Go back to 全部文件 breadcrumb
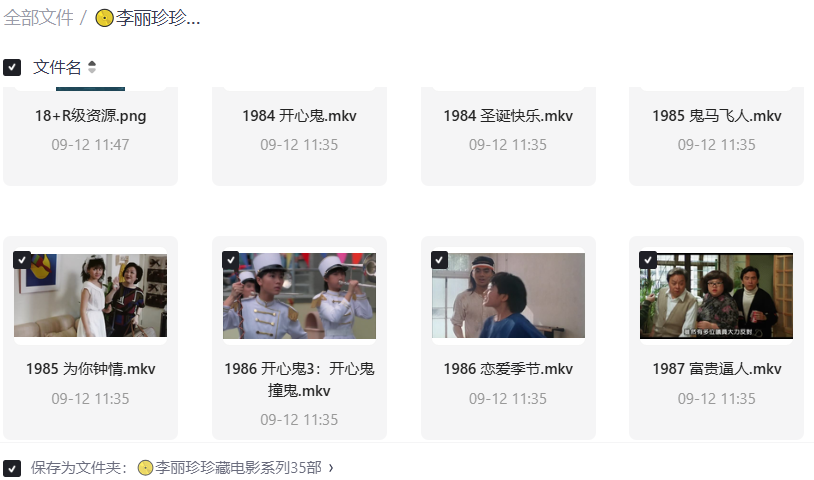Screen dimensions: 814x480 38,18
